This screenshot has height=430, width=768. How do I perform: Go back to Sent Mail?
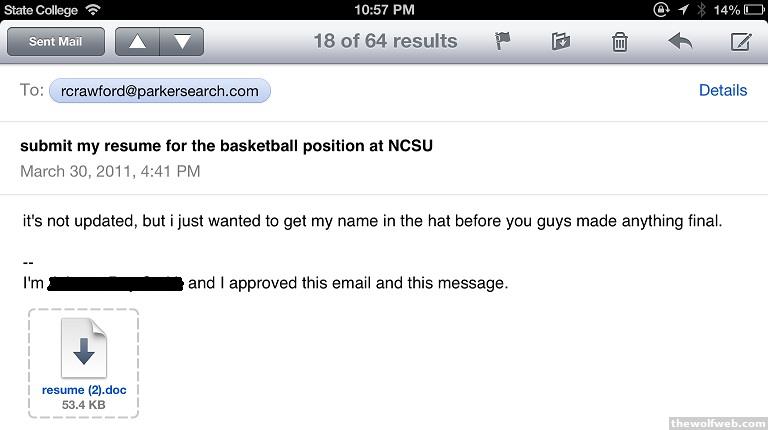point(56,42)
